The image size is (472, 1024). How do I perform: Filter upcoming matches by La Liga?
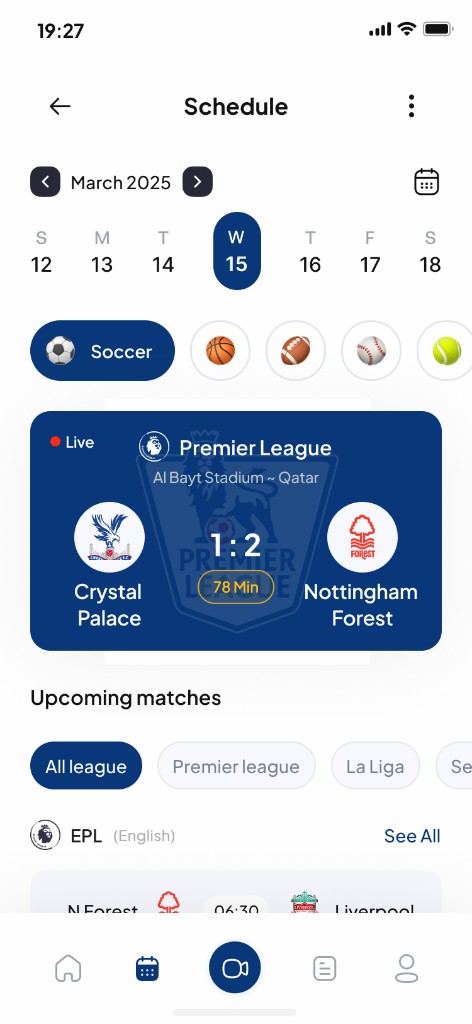pyautogui.click(x=375, y=765)
